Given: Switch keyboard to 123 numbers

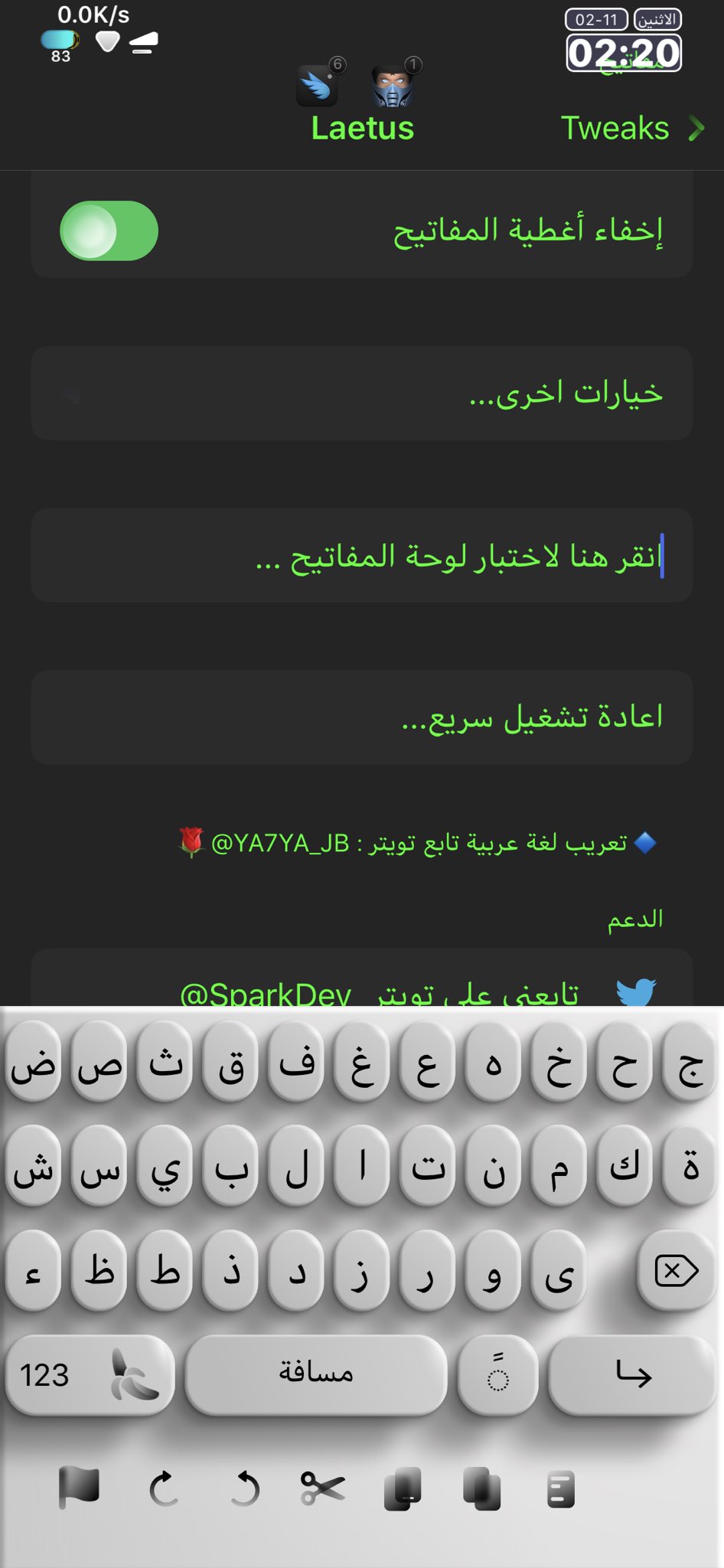Looking at the screenshot, I should (46, 1375).
